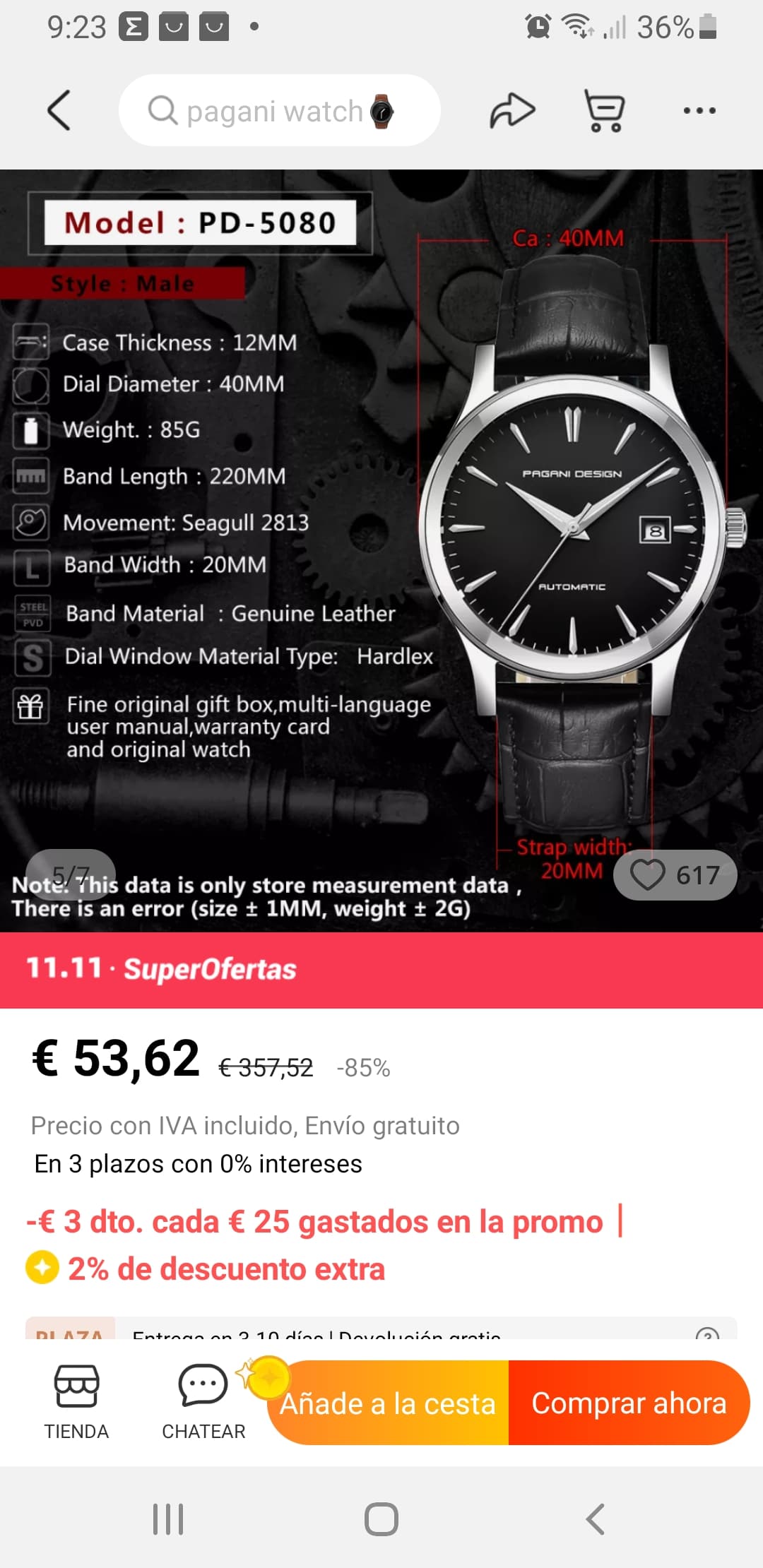Share this product listing
763x1568 pixels.
[x=512, y=110]
